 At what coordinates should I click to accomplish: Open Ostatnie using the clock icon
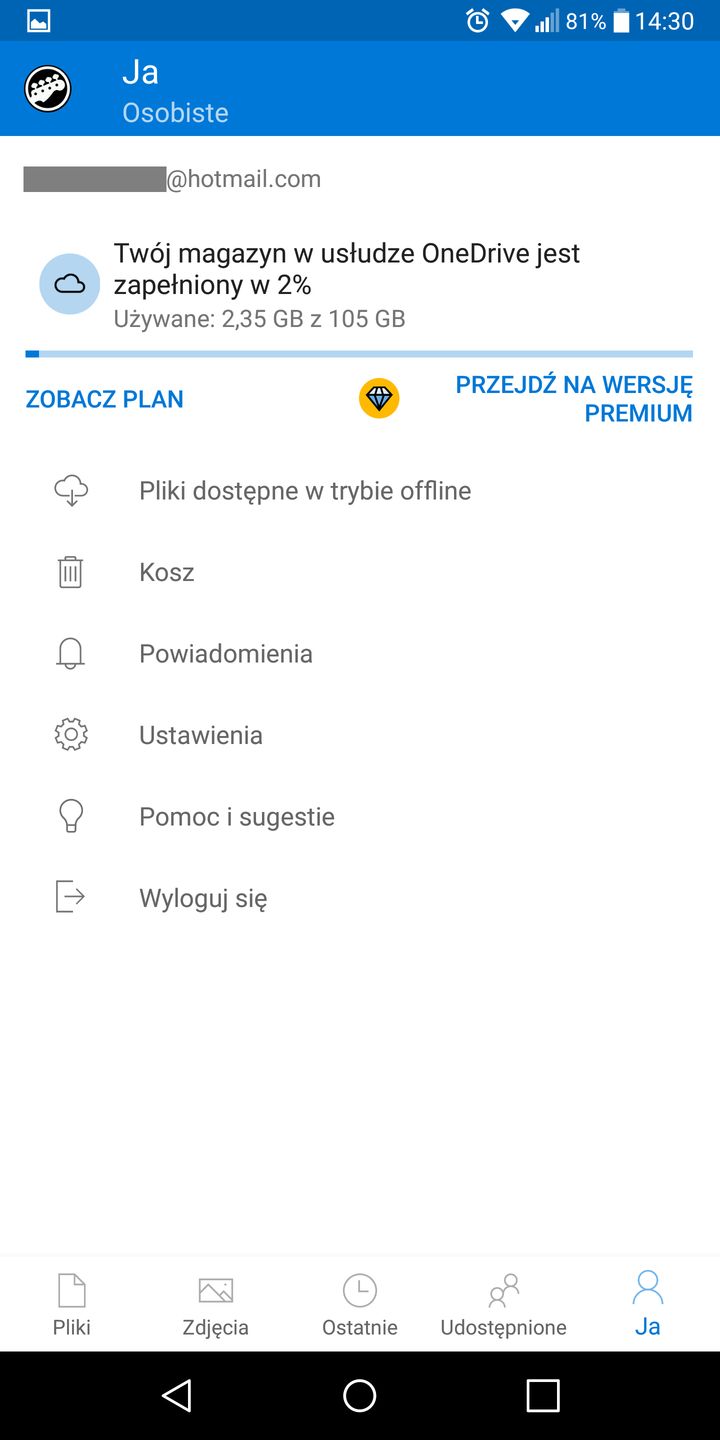pos(359,1291)
